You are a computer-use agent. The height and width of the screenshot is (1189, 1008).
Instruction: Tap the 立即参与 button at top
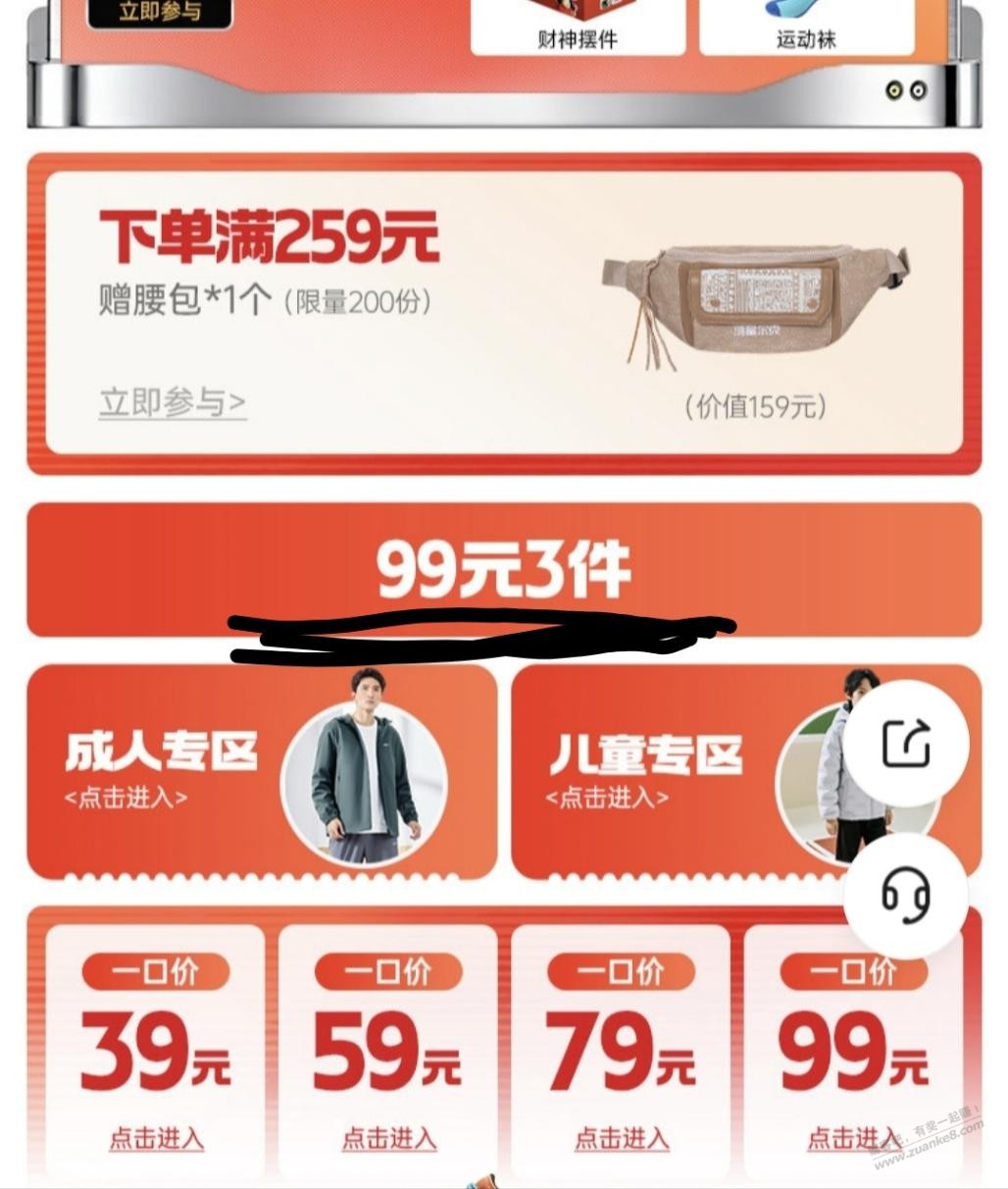[160, 13]
